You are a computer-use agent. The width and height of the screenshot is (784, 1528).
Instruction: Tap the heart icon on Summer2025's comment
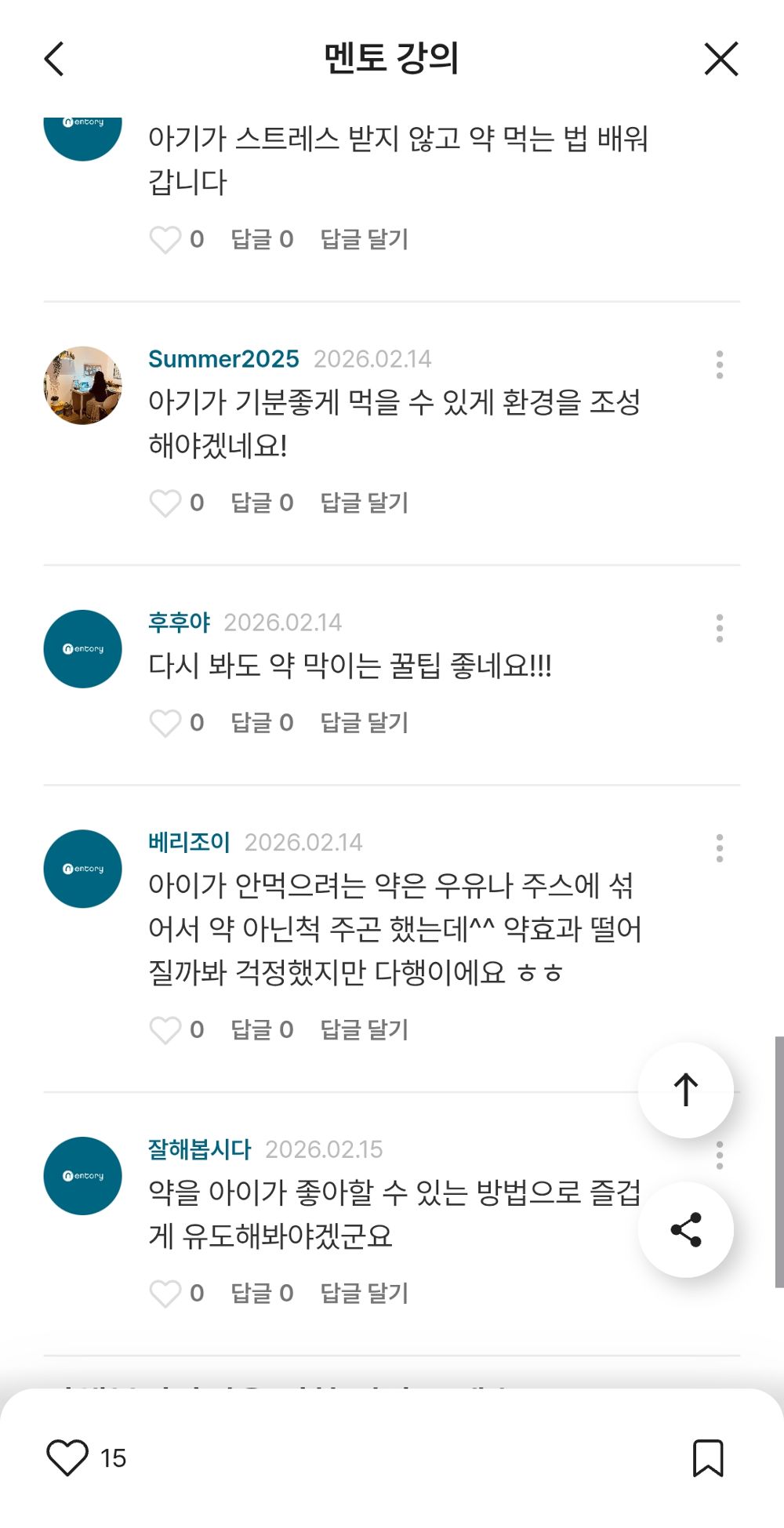pyautogui.click(x=167, y=503)
